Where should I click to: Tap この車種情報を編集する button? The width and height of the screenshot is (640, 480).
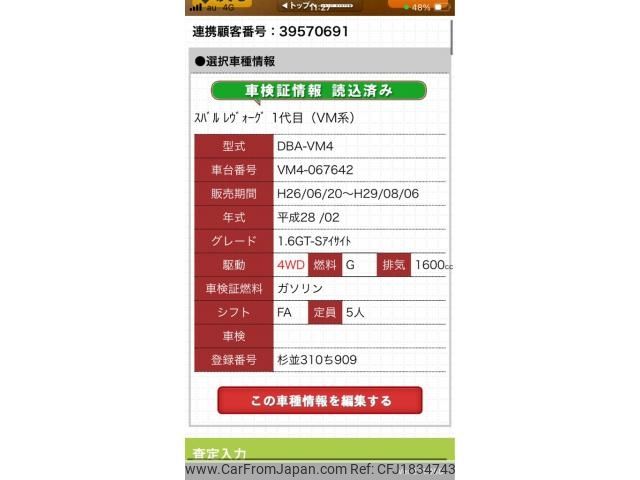click(320, 401)
